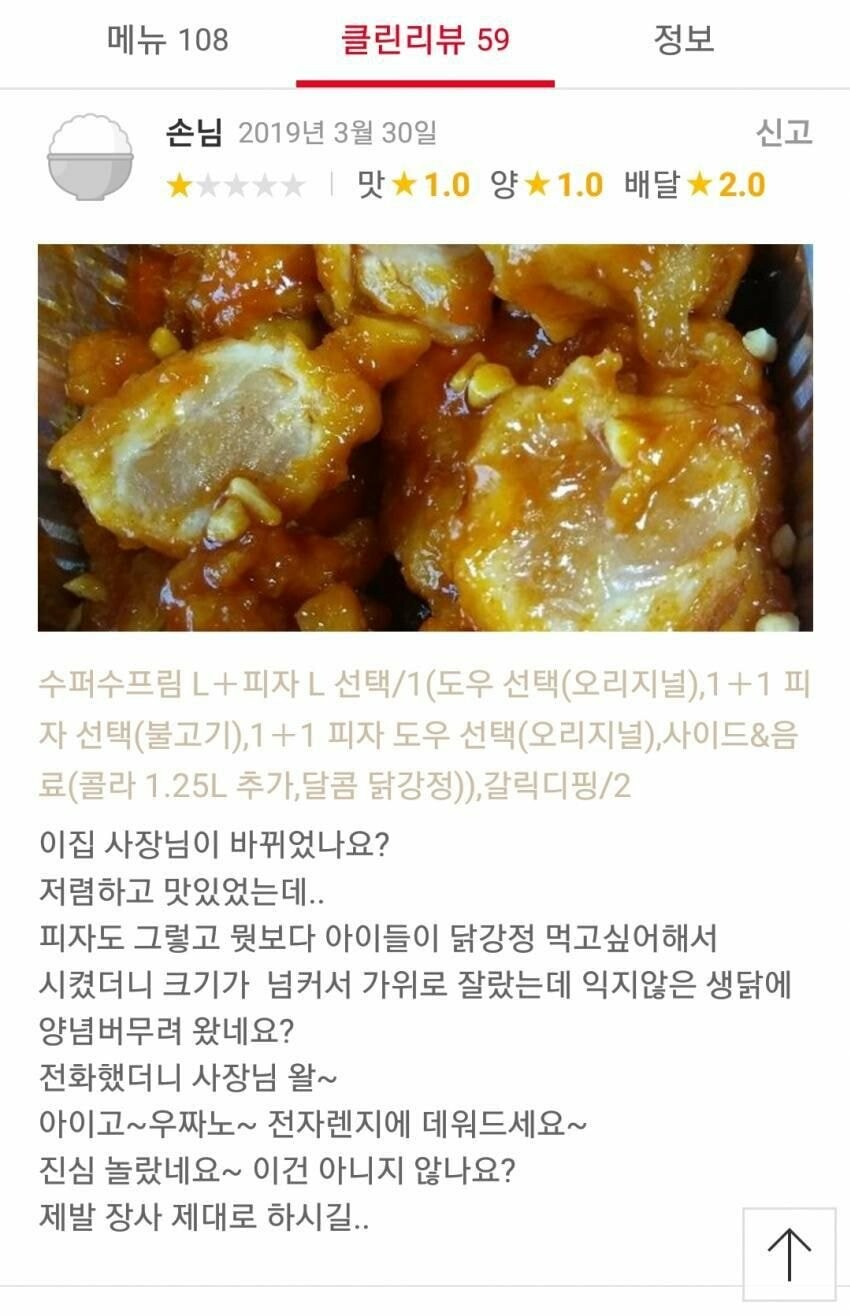This screenshot has width=850, height=1316.
Task: Switch to the 메뉴 108 tab
Action: (x=167, y=40)
